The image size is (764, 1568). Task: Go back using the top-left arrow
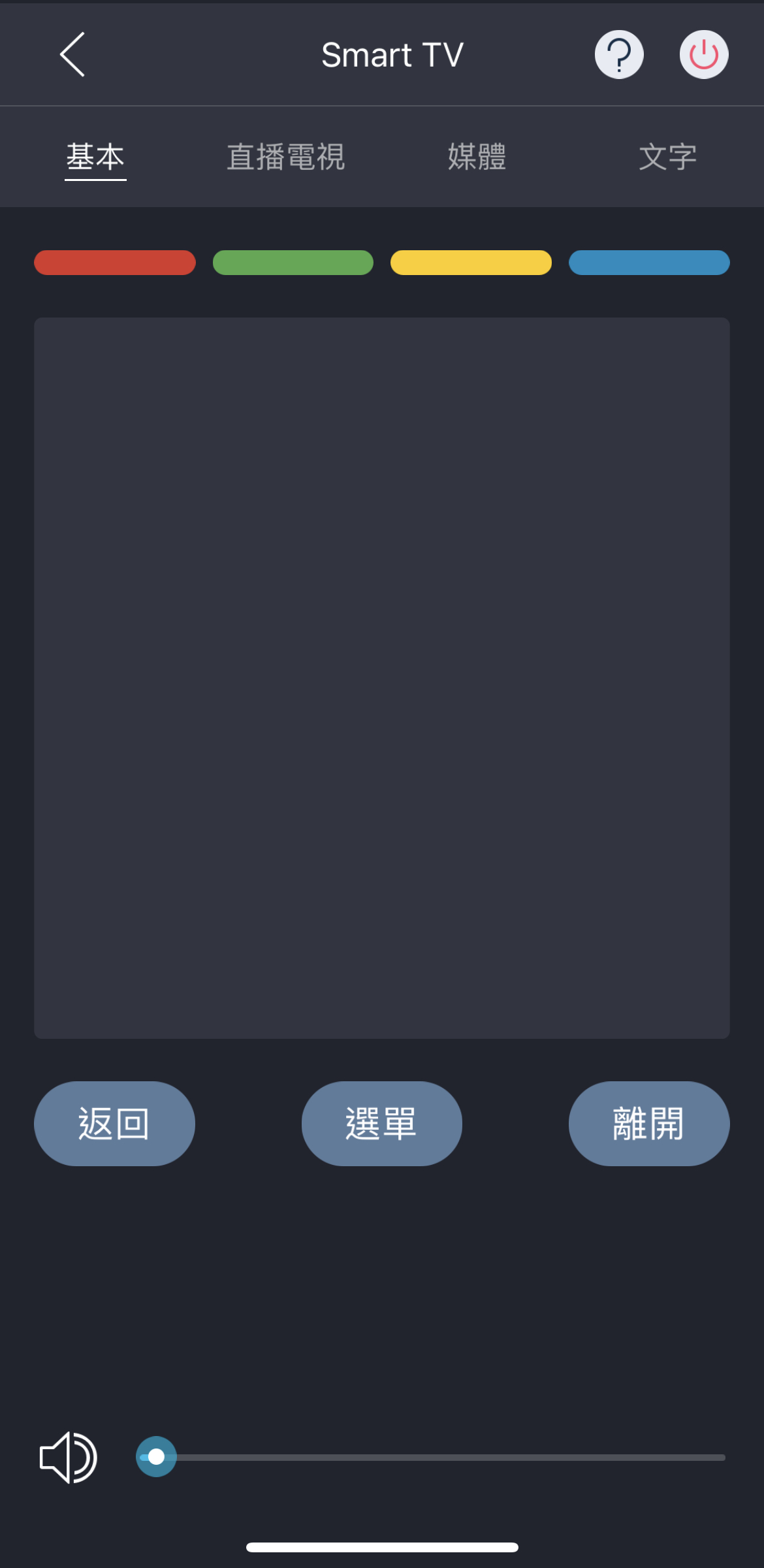tap(72, 55)
